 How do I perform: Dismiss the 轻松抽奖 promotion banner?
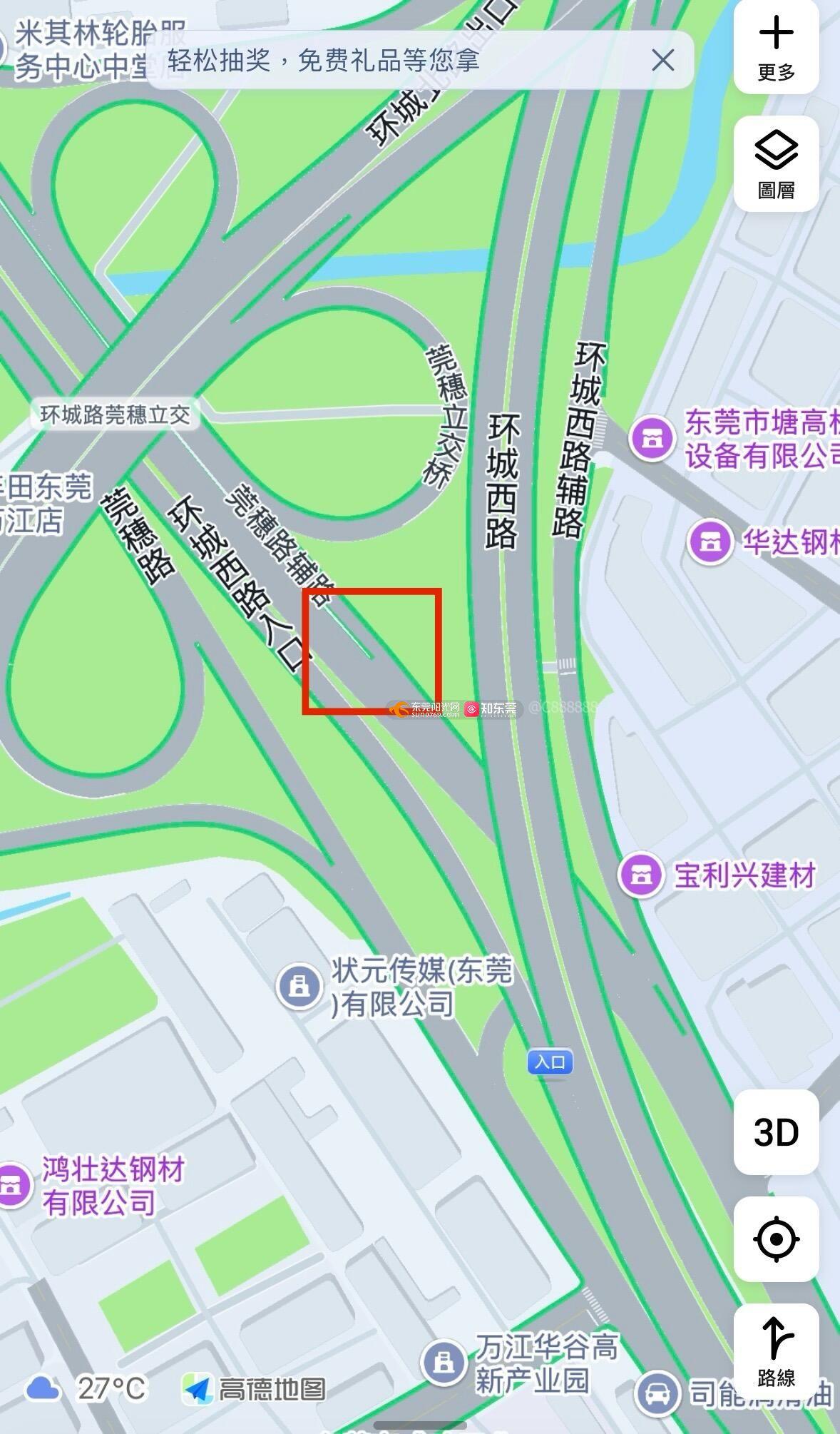[662, 61]
